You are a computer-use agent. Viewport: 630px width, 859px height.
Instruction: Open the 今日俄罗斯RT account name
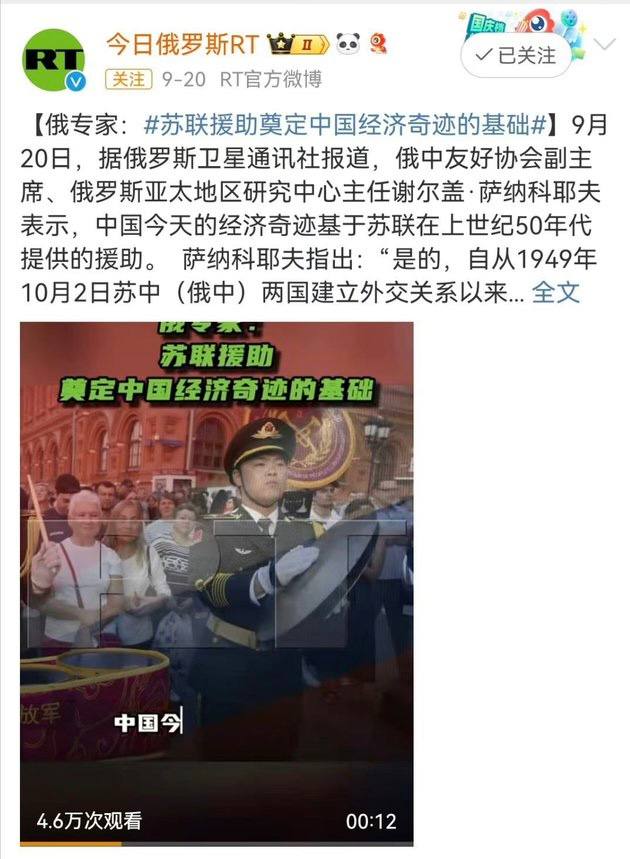point(183,44)
